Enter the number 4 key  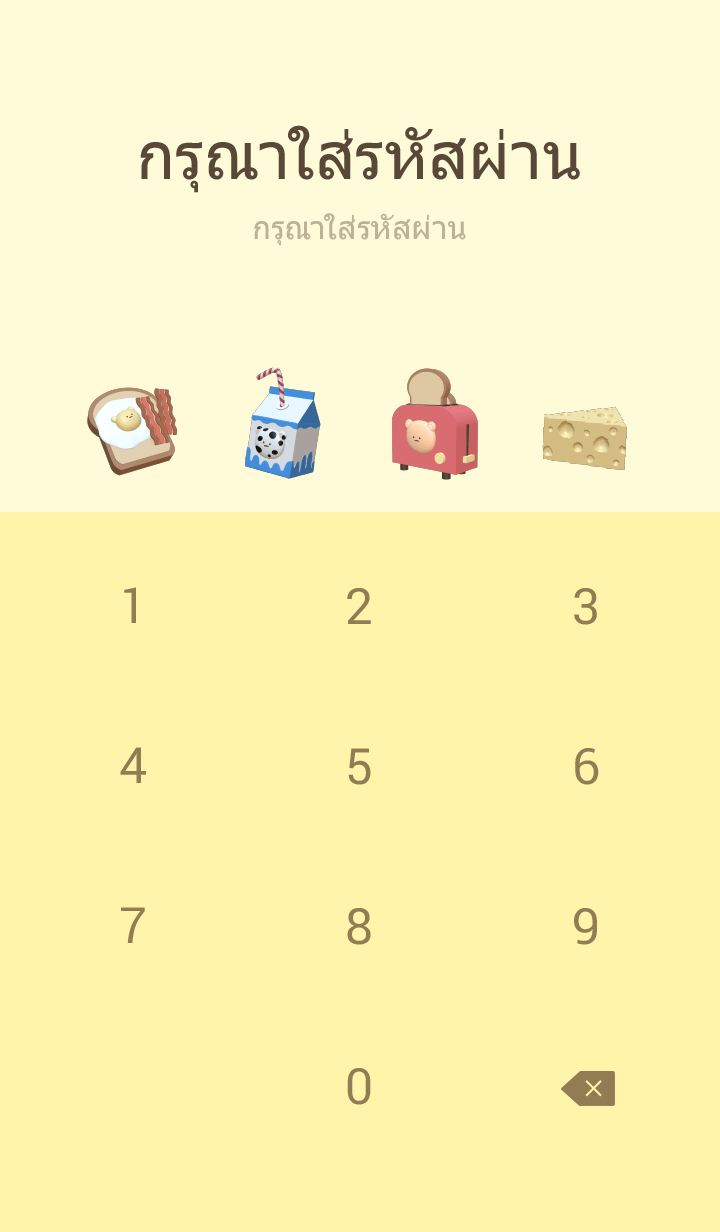(x=132, y=767)
